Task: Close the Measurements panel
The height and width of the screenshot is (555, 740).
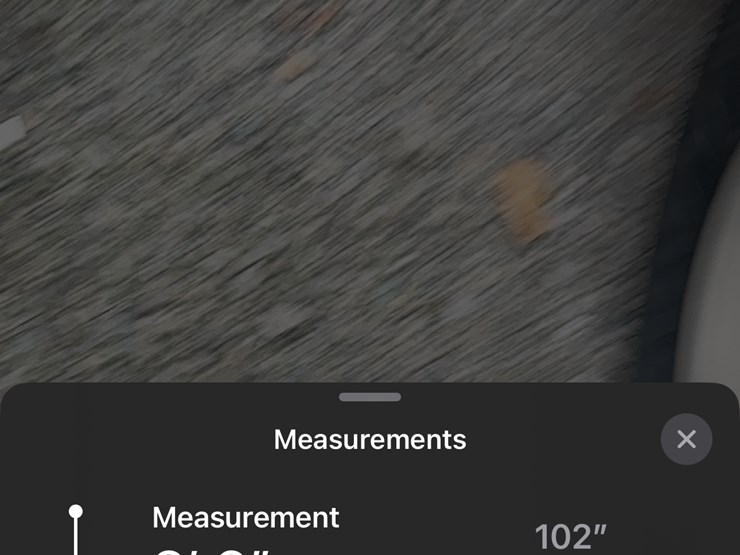Action: (x=686, y=439)
